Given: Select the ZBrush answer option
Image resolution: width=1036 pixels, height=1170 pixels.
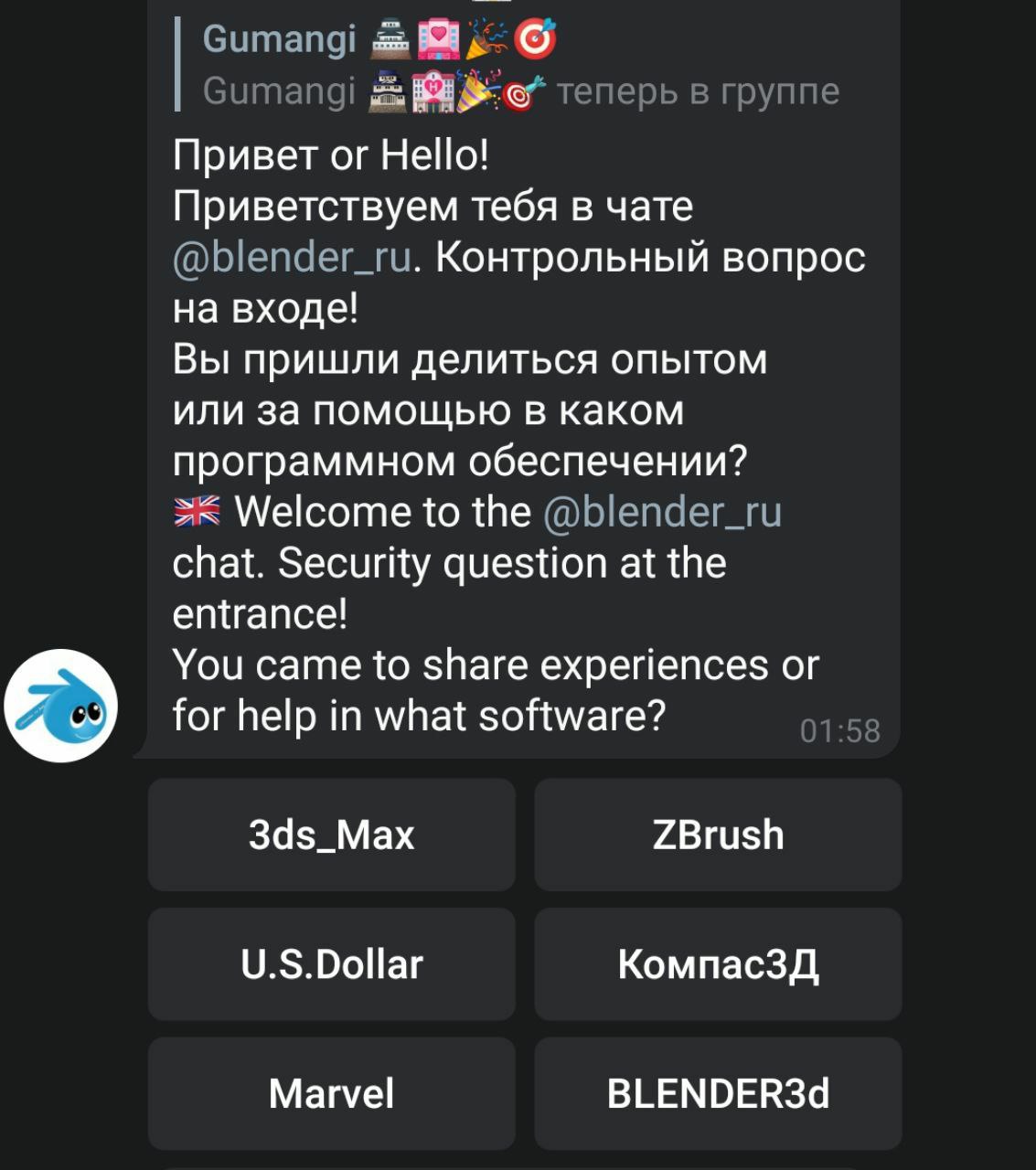Looking at the screenshot, I should [x=718, y=835].
